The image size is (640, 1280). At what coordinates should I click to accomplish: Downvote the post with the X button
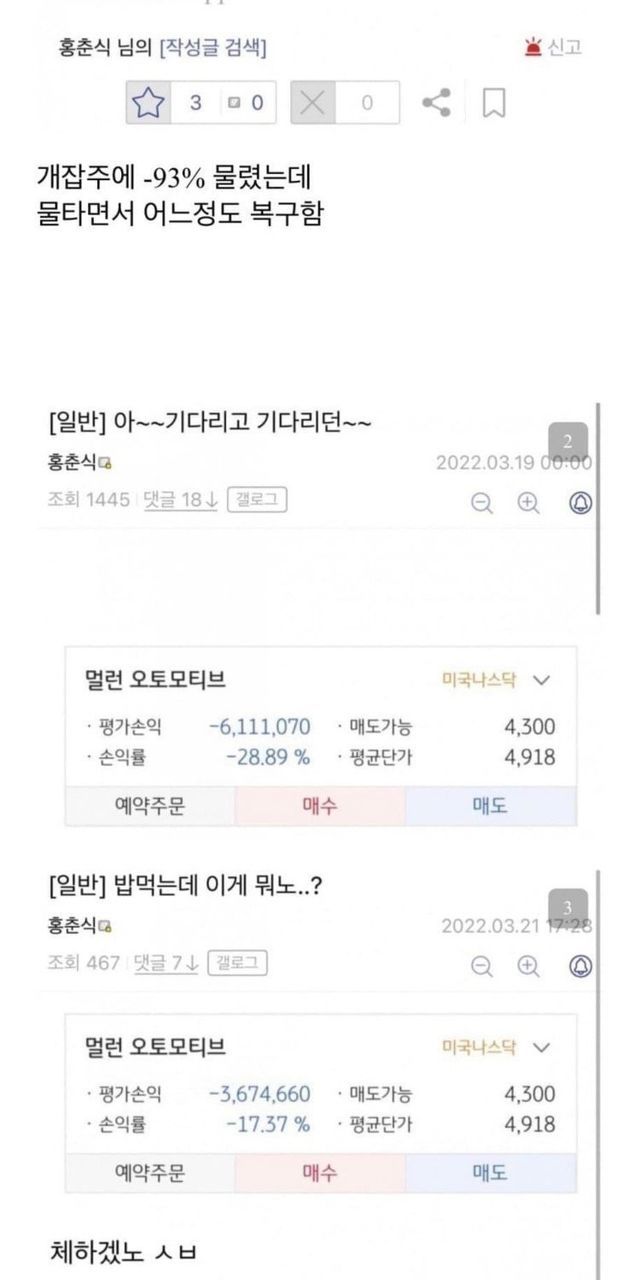click(313, 102)
